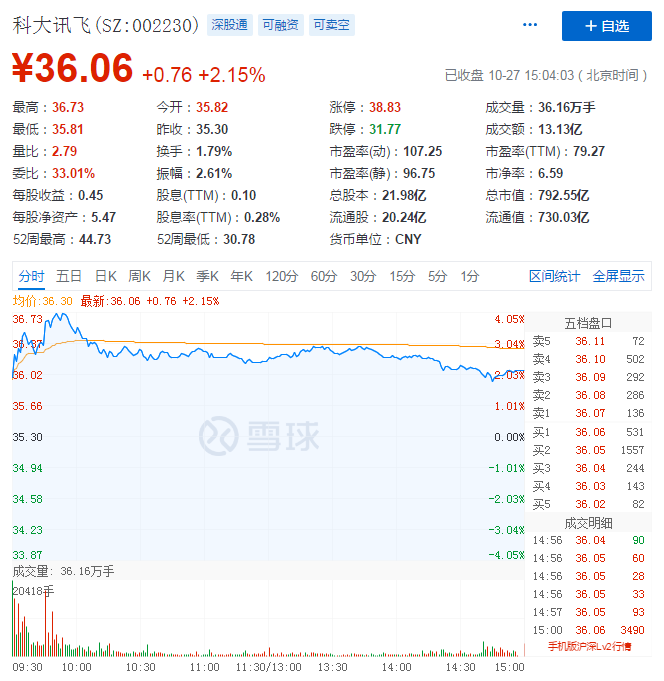
Task: Tap the 深股通 tag
Action: (229, 25)
